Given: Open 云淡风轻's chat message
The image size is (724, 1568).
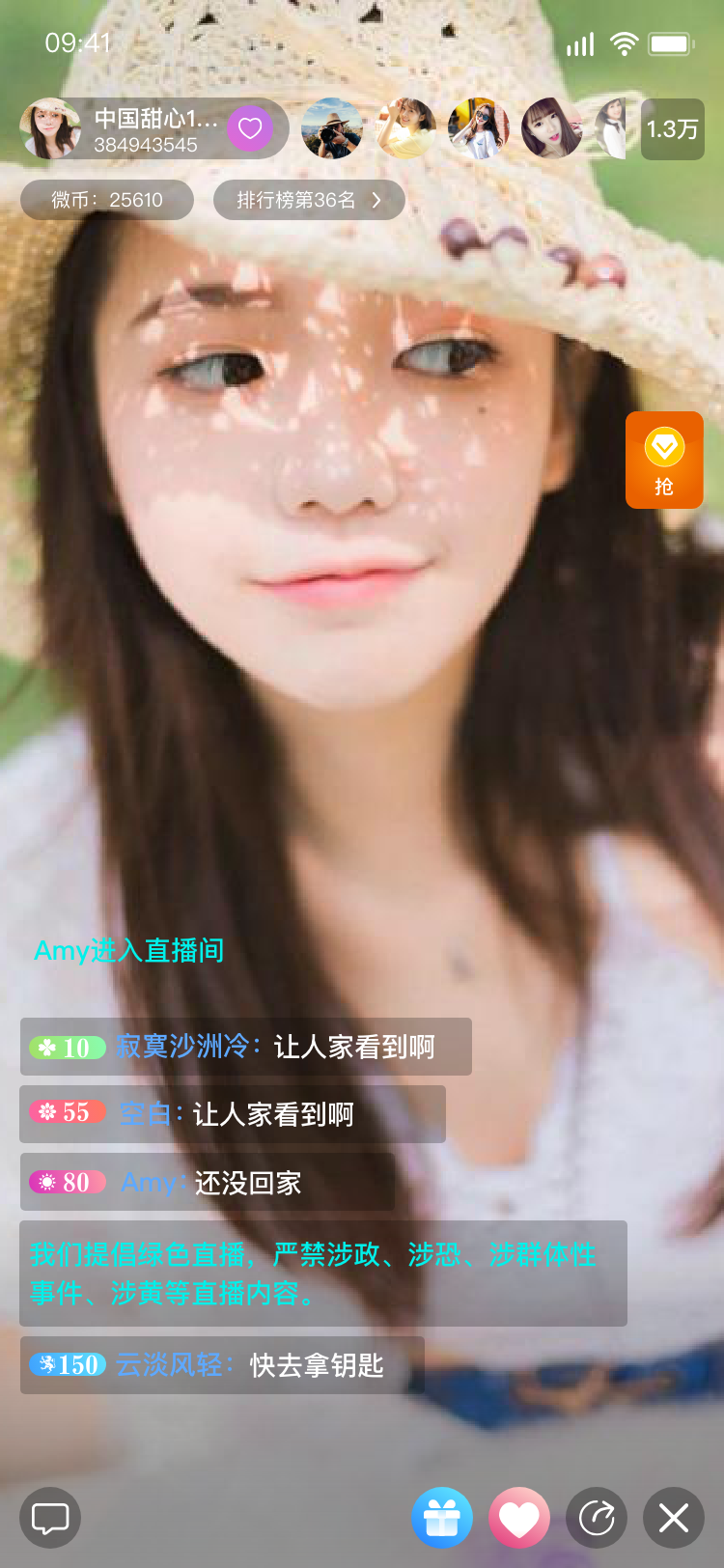Looking at the screenshot, I should (222, 1365).
